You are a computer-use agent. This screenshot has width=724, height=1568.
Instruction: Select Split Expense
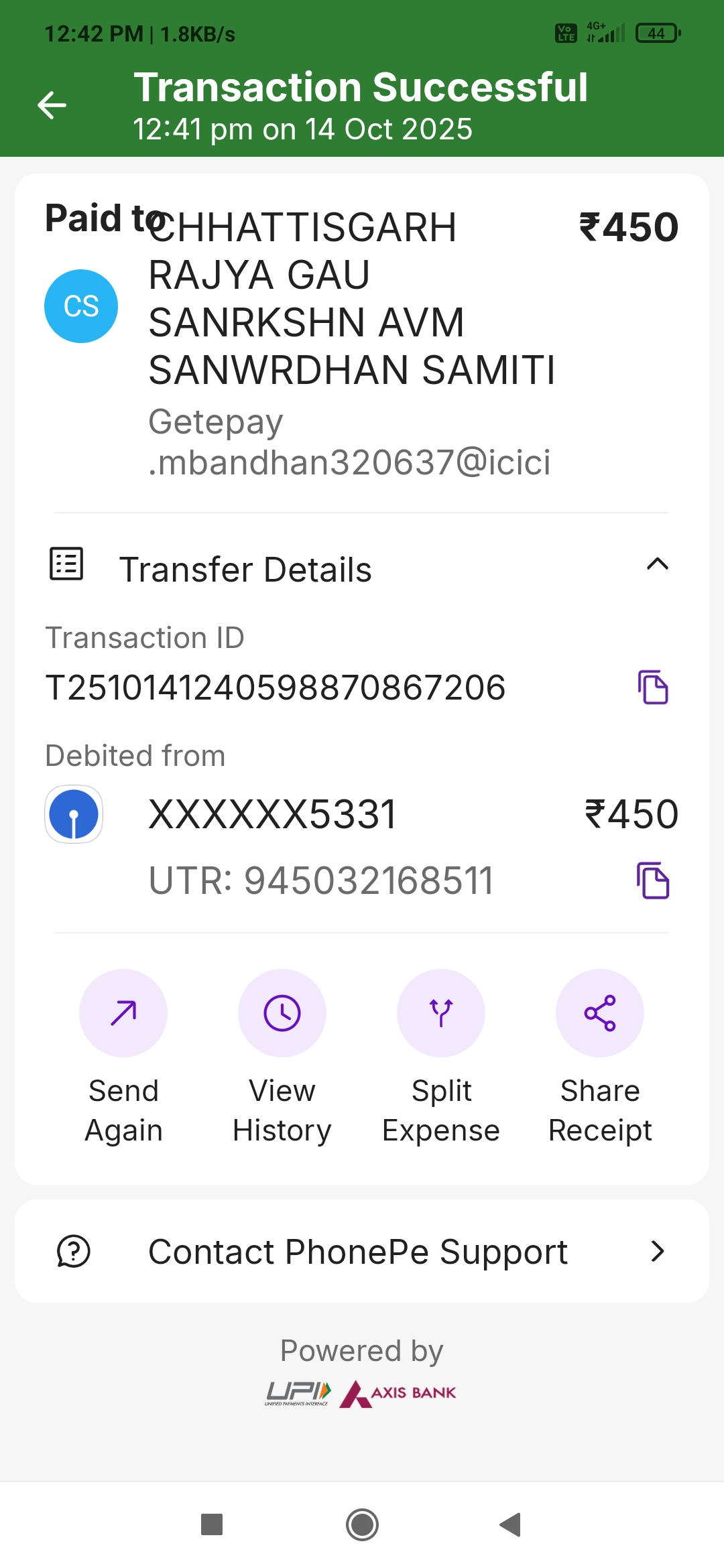441,1013
